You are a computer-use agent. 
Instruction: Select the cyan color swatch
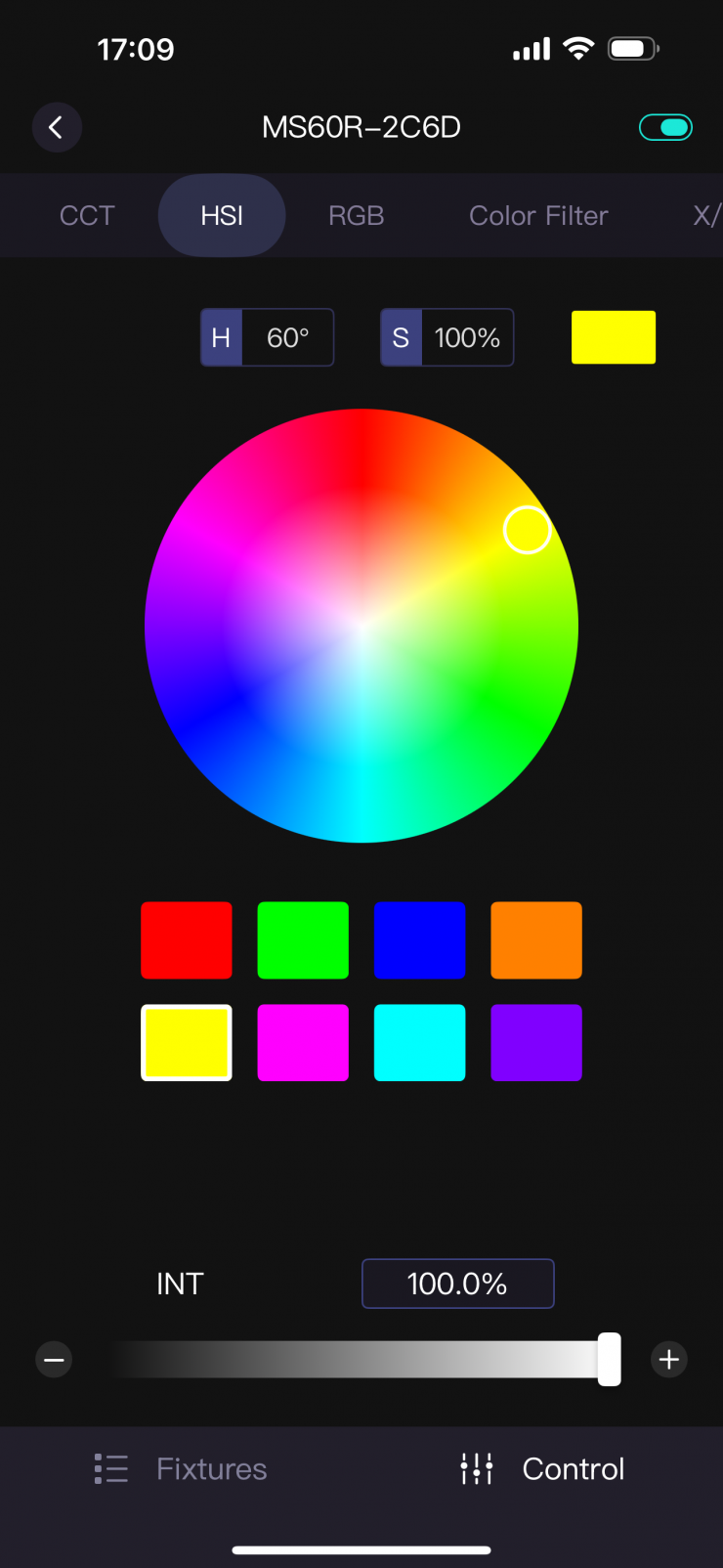419,1042
